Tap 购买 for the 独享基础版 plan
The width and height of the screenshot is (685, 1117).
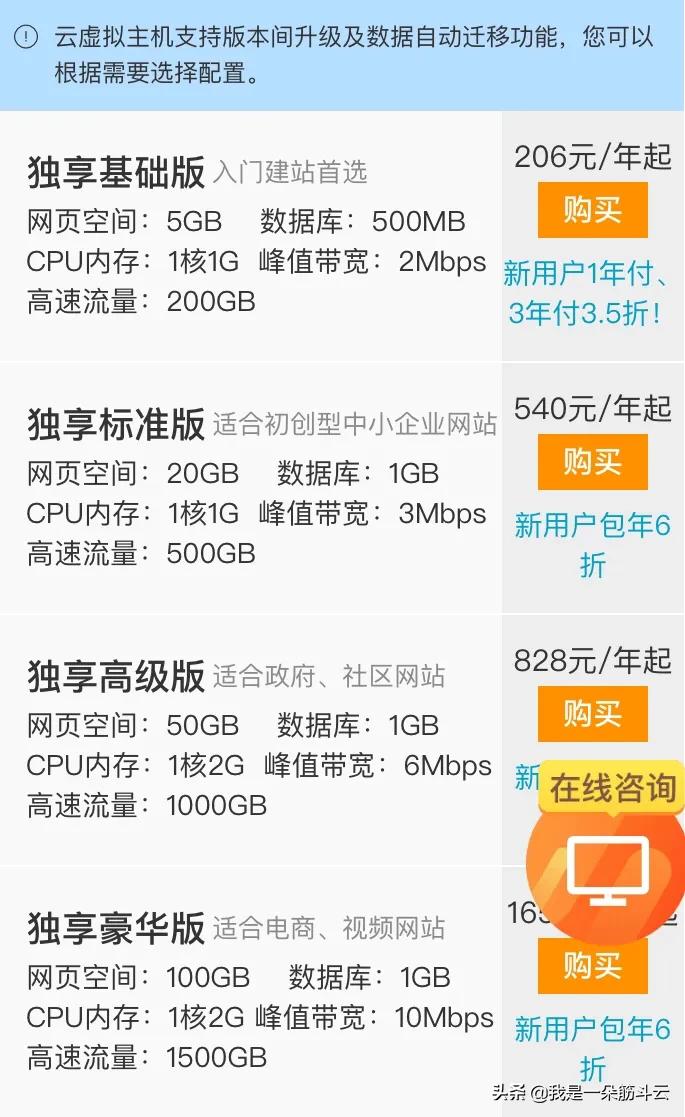tap(592, 210)
